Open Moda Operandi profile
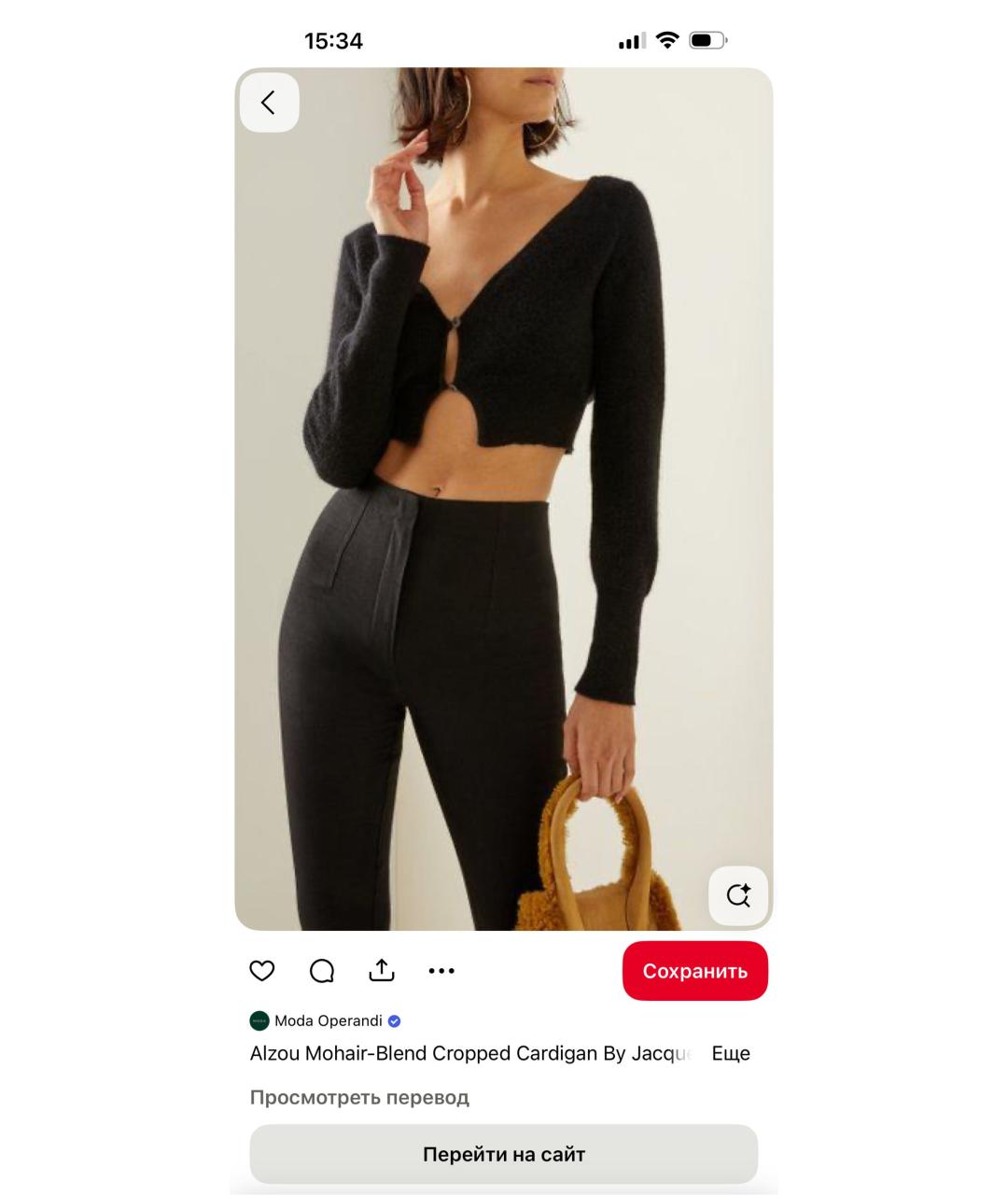 point(327,1020)
